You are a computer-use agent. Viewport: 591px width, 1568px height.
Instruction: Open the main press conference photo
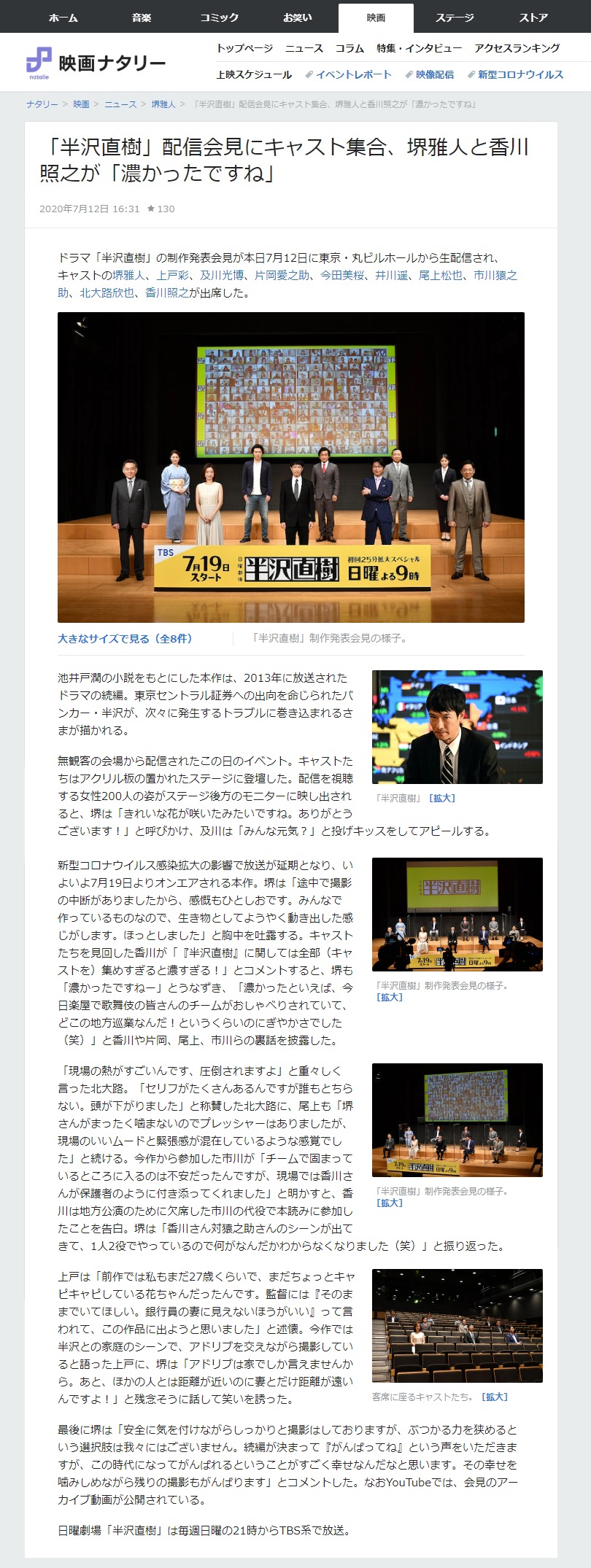(x=290, y=467)
